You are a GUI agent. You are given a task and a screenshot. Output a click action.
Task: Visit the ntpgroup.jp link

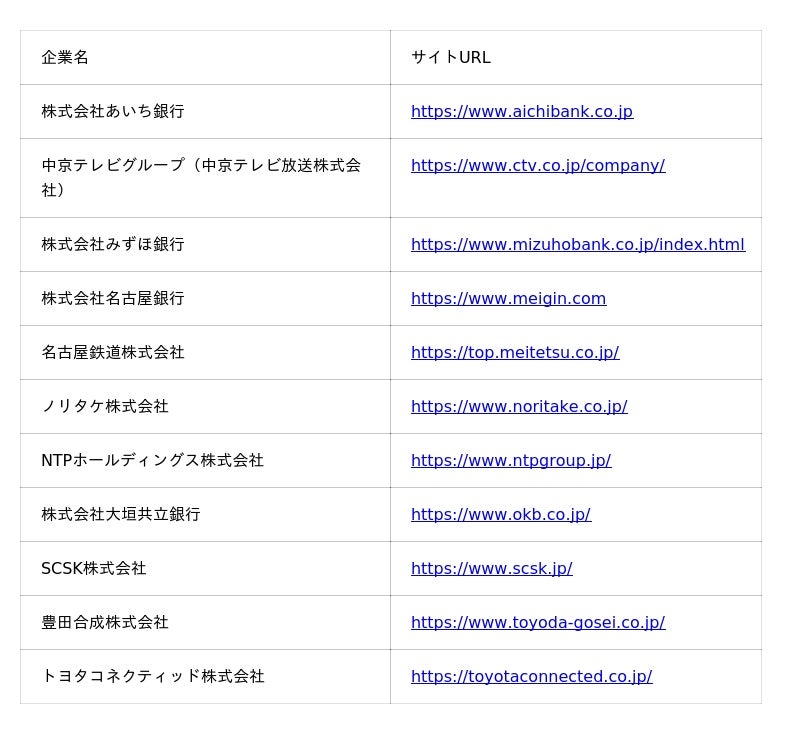[510, 460]
